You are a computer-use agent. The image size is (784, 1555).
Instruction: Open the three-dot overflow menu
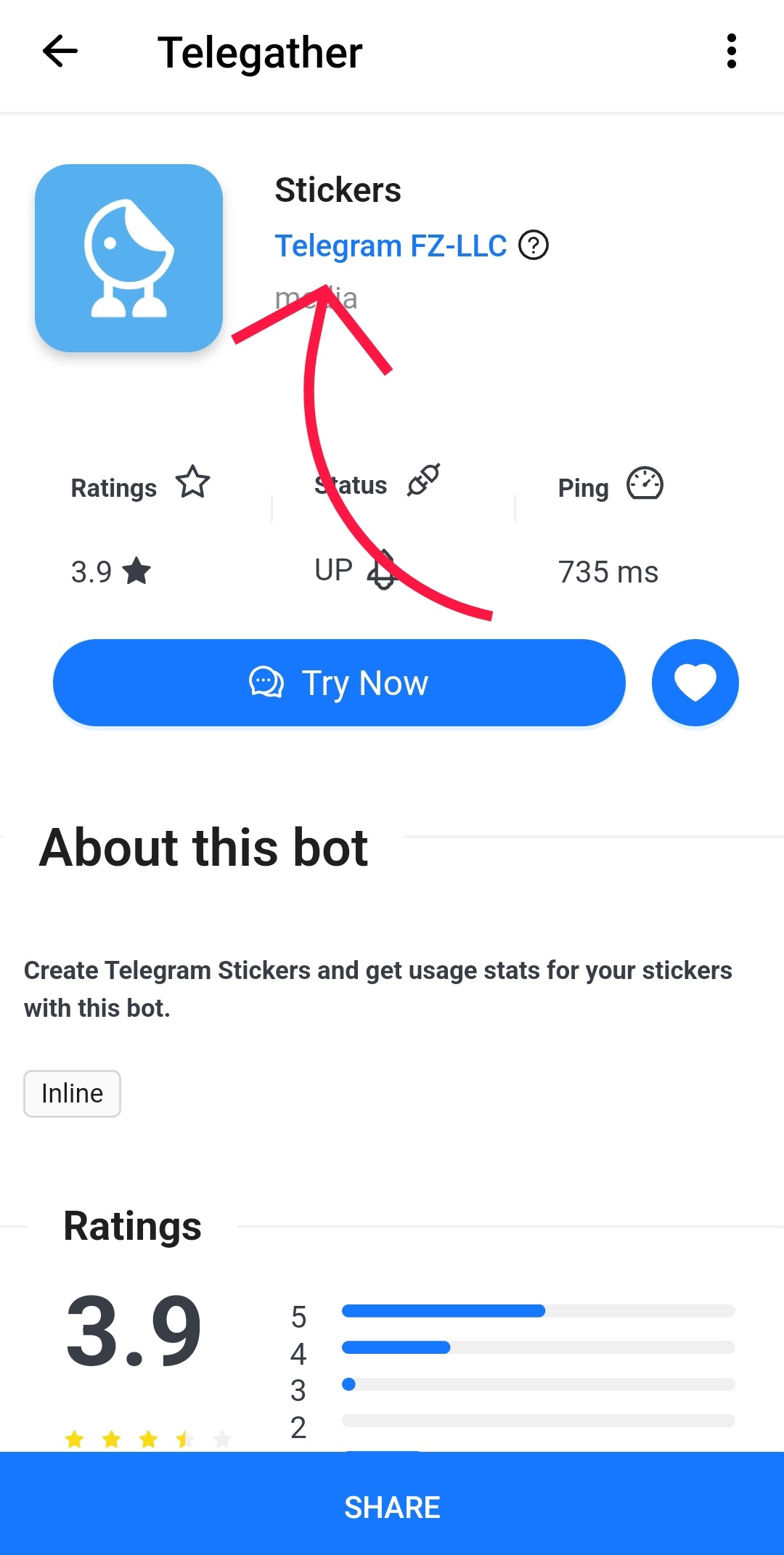731,52
